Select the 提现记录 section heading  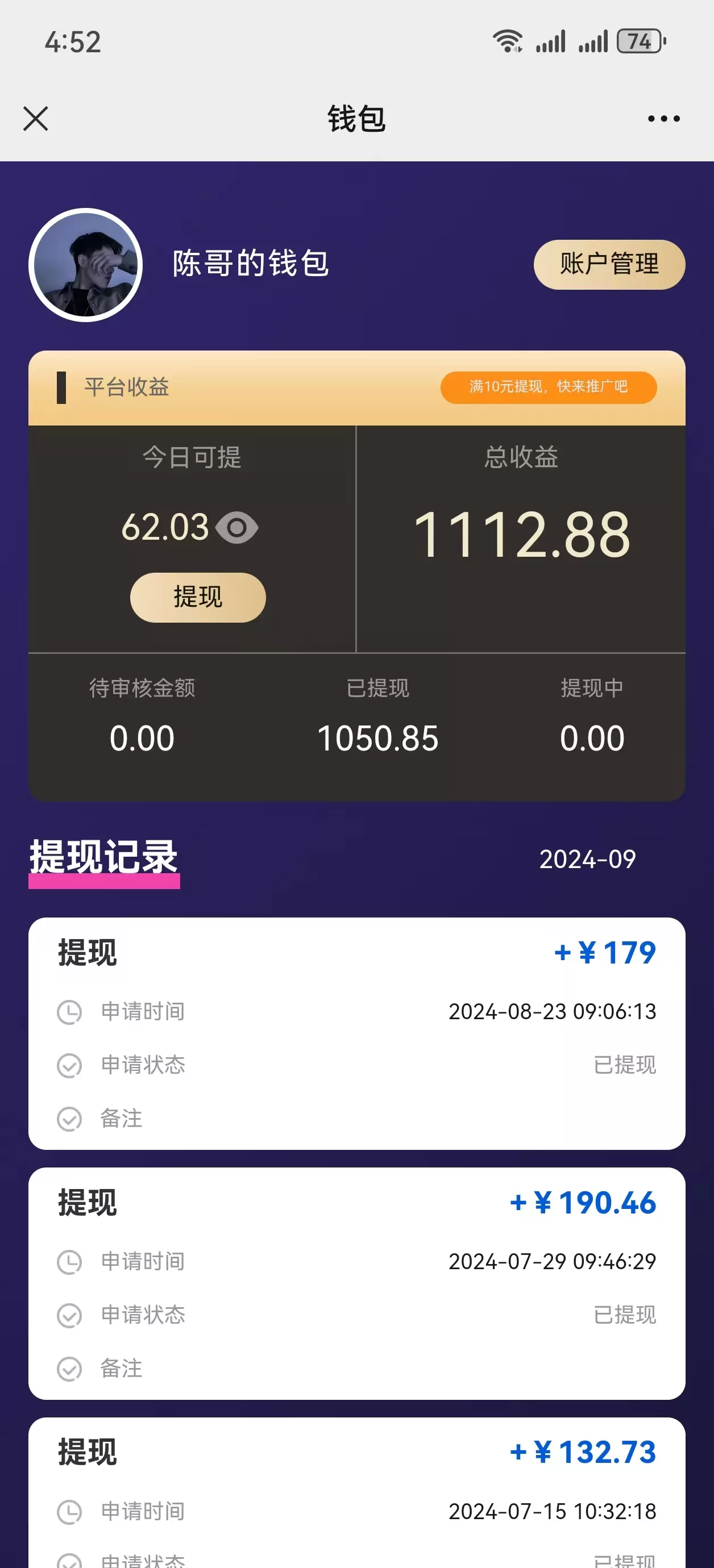tap(104, 858)
